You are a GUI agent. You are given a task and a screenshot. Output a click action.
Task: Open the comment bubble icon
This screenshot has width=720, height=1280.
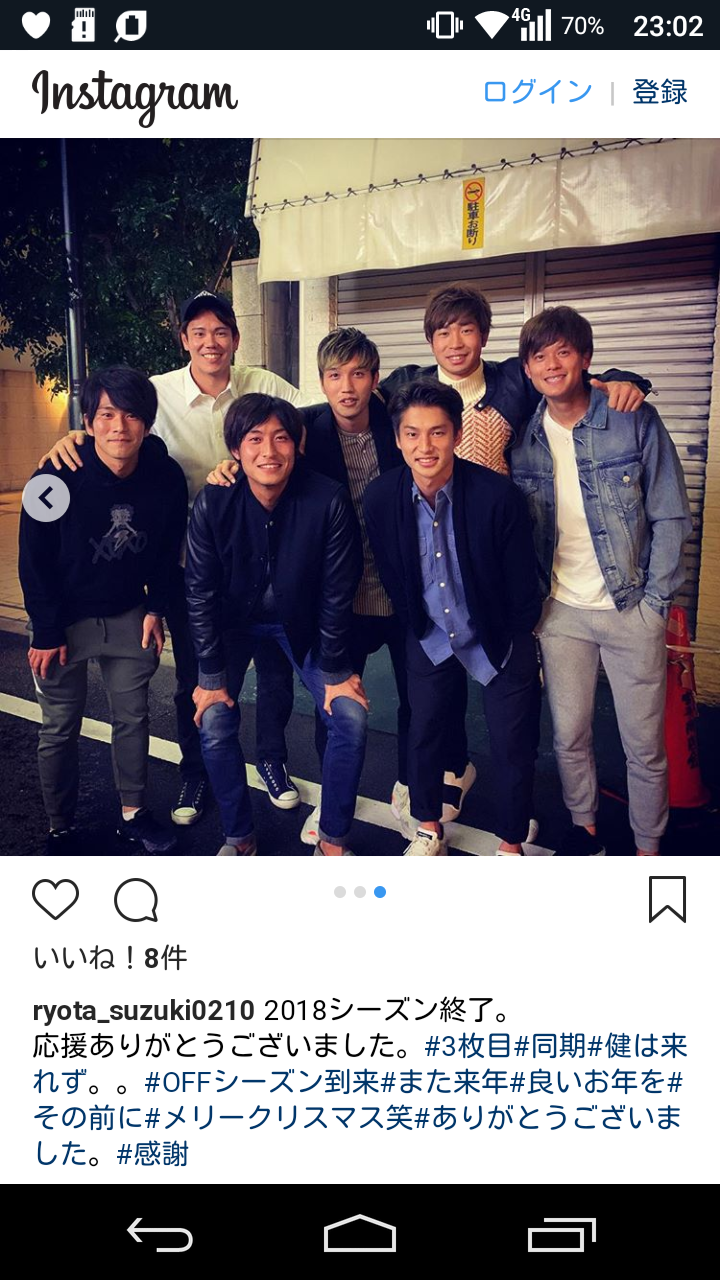[x=136, y=900]
